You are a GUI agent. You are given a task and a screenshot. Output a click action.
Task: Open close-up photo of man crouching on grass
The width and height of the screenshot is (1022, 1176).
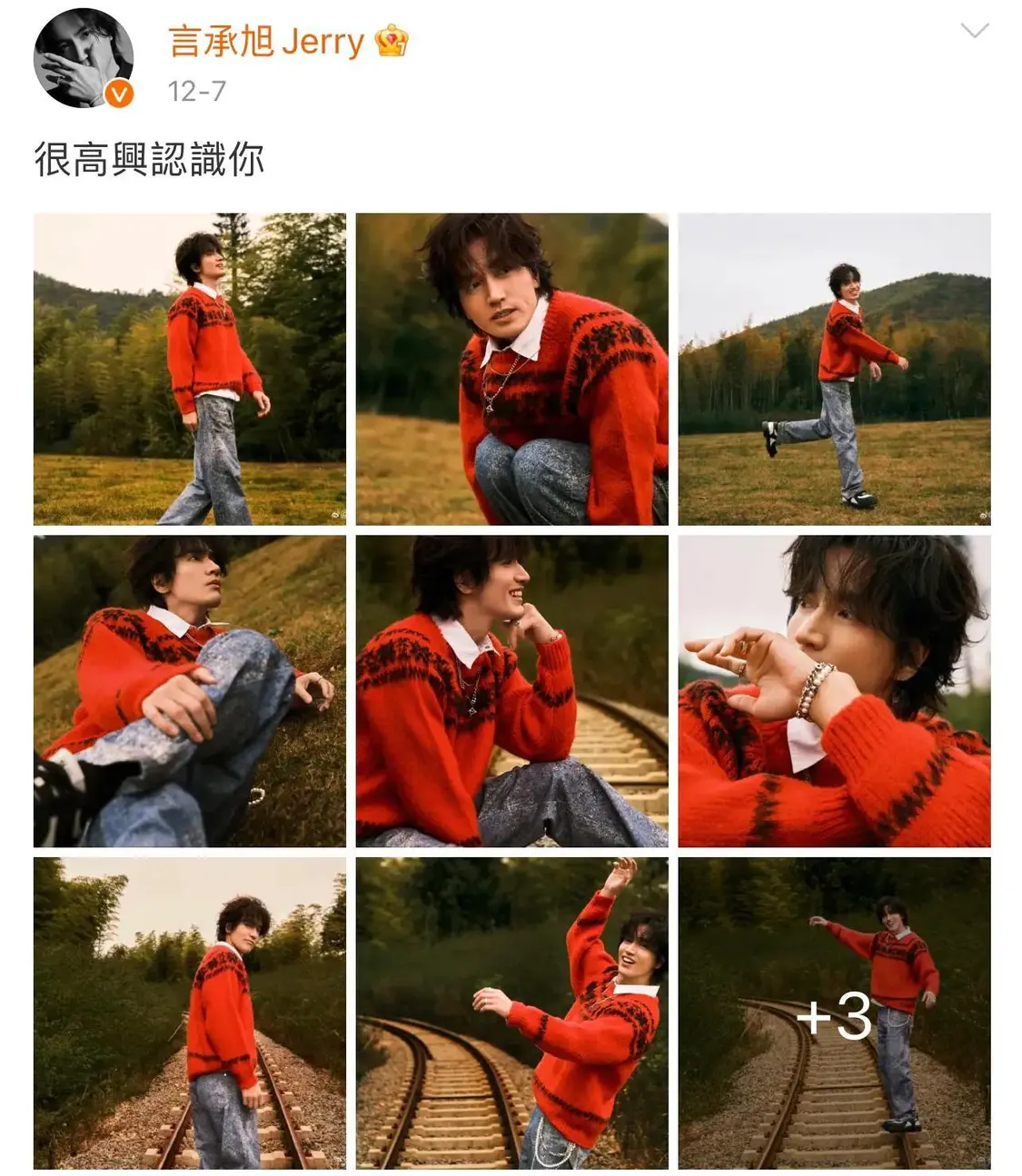tap(511, 369)
